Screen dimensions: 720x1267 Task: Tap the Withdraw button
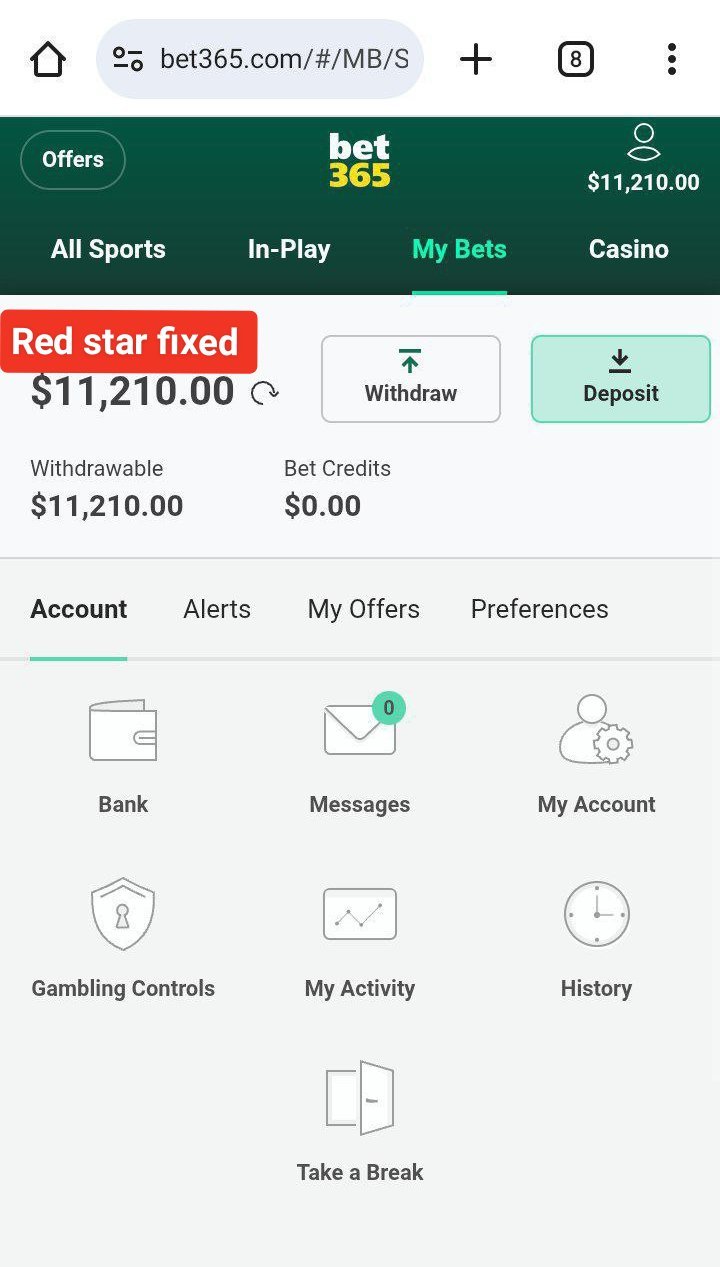[410, 378]
